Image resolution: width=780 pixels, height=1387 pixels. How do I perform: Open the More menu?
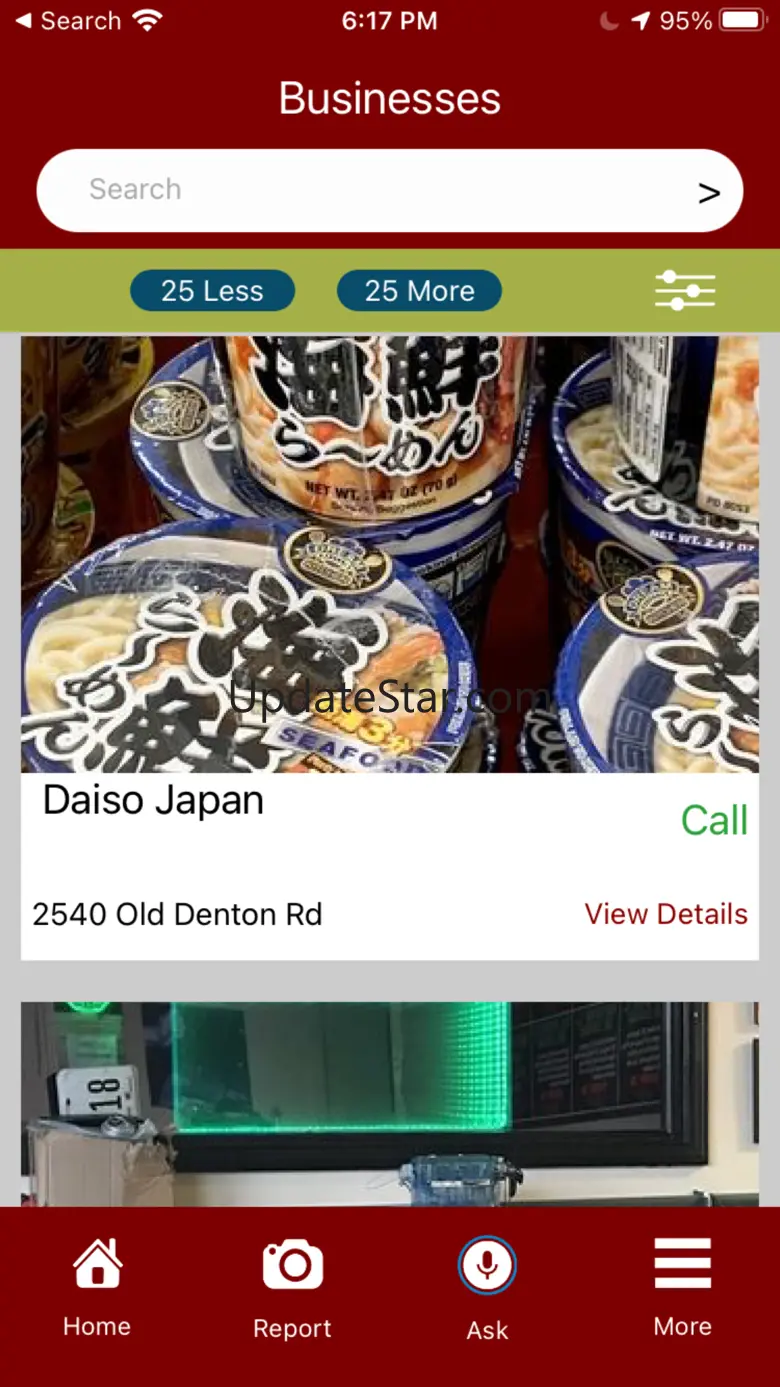683,1288
